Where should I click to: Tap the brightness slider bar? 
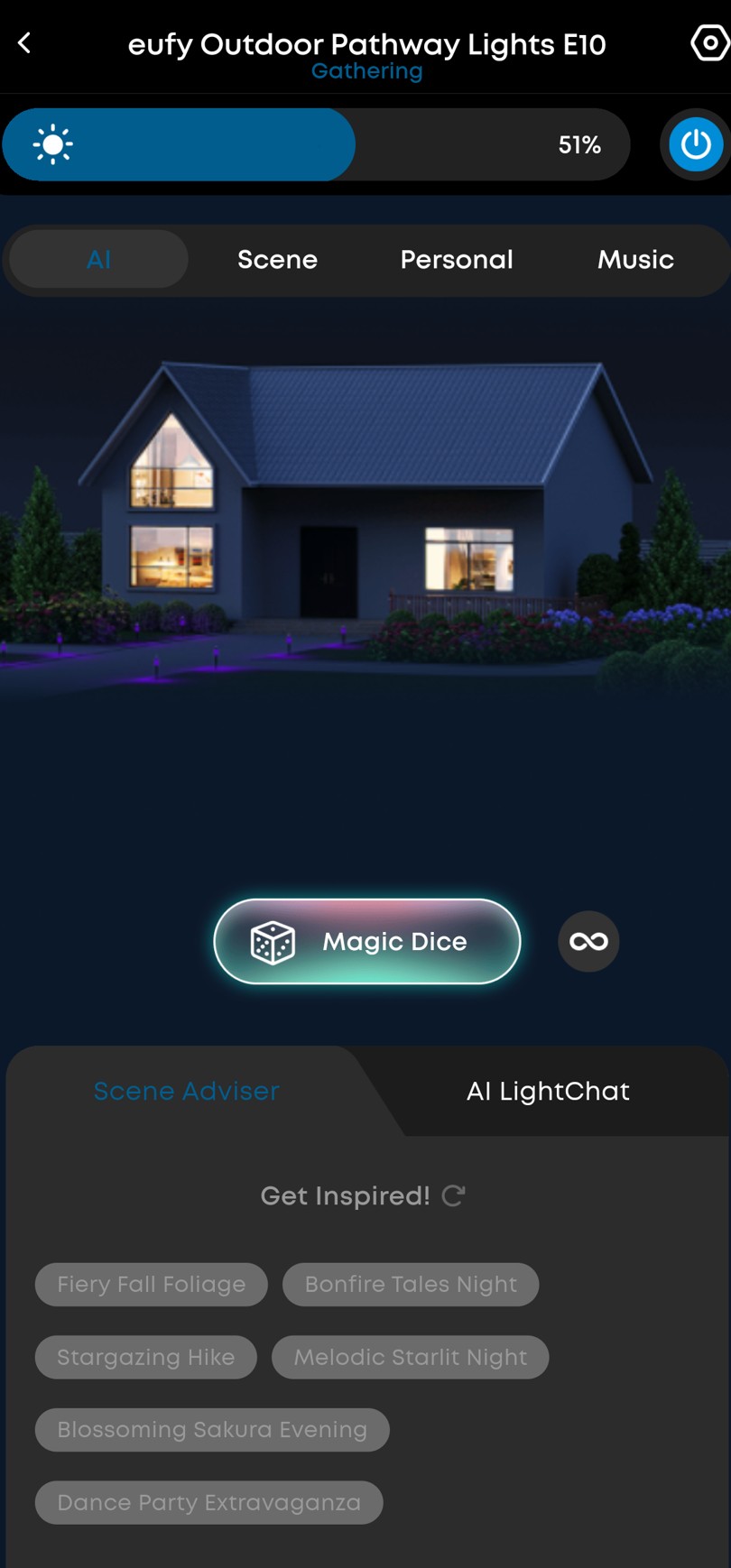316,144
